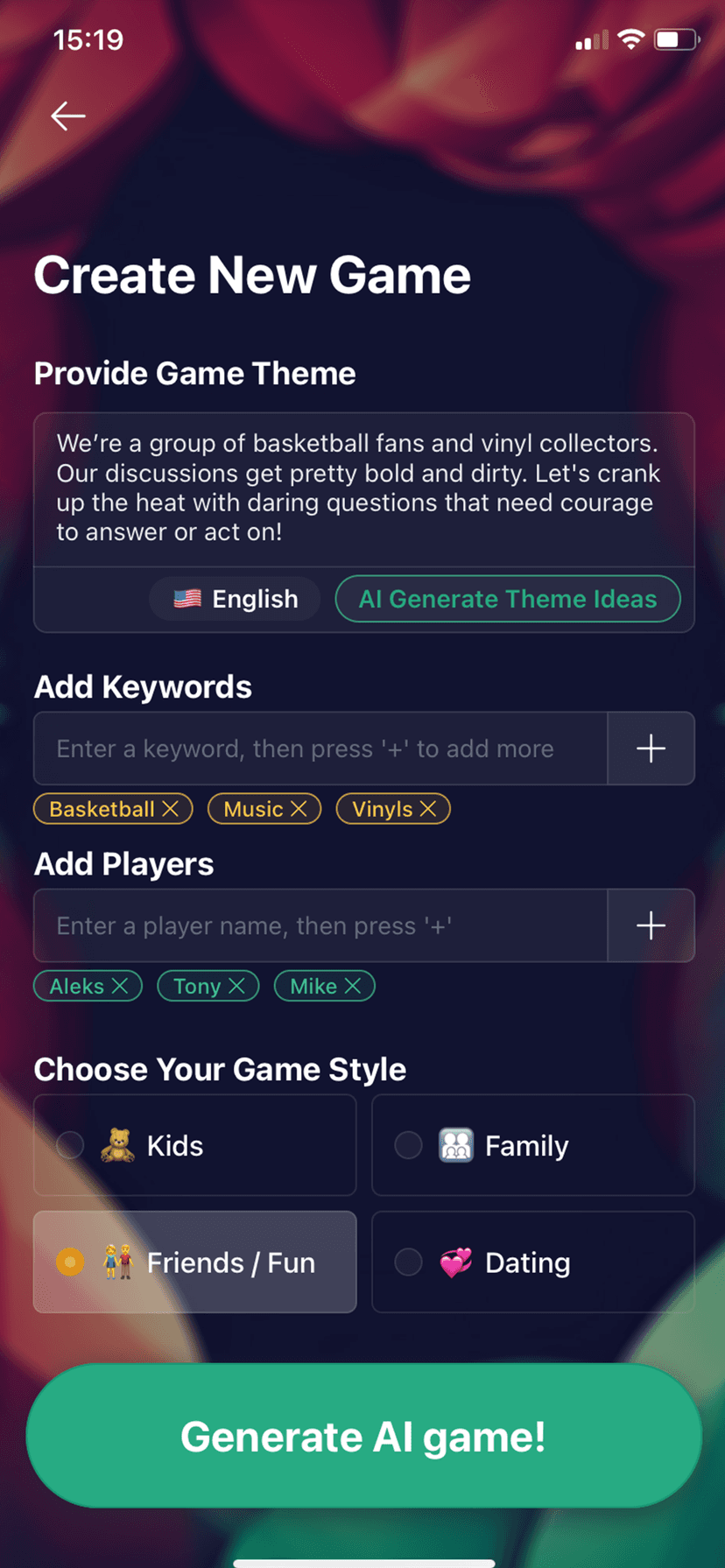Select the Friends / Fun style
The image size is (725, 1568).
pos(195,1262)
